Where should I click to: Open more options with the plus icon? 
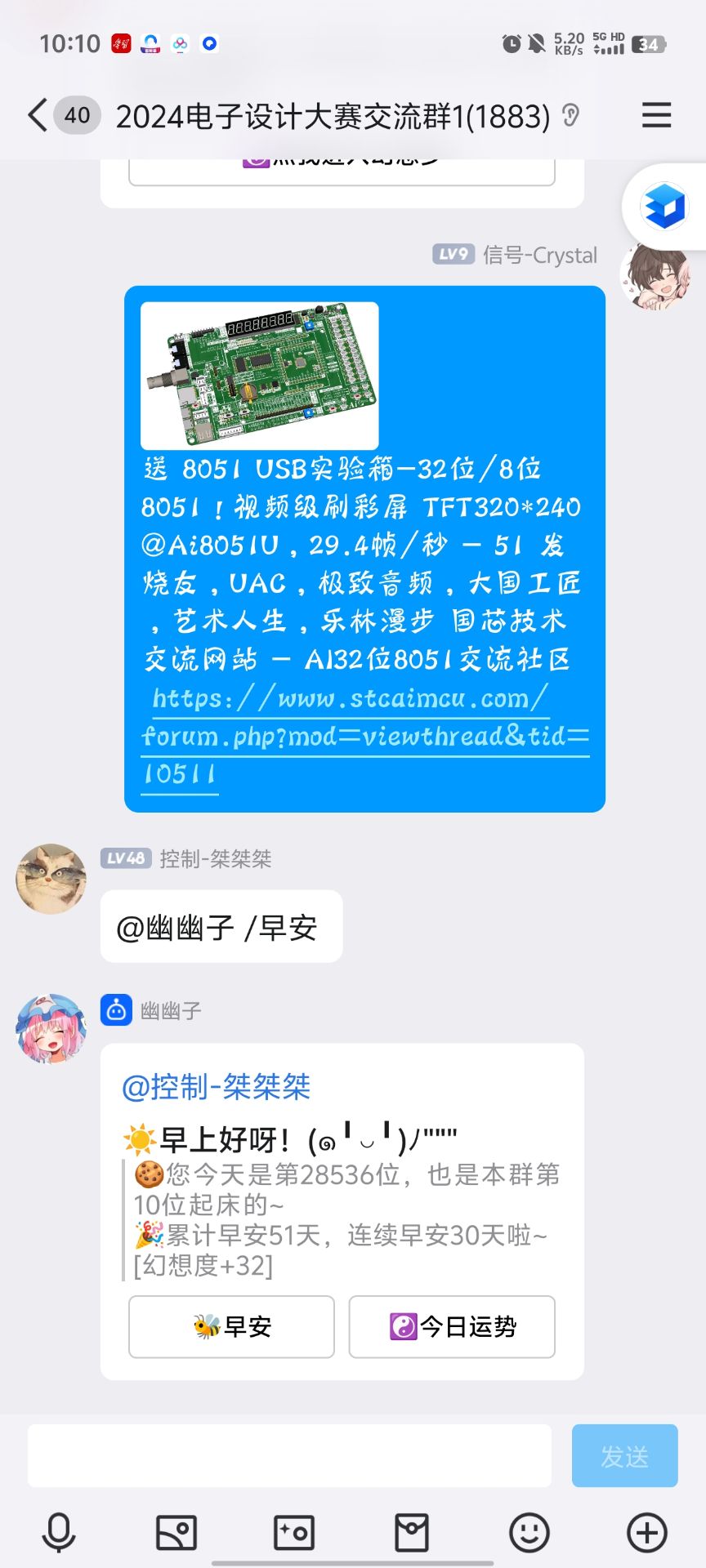click(647, 1533)
